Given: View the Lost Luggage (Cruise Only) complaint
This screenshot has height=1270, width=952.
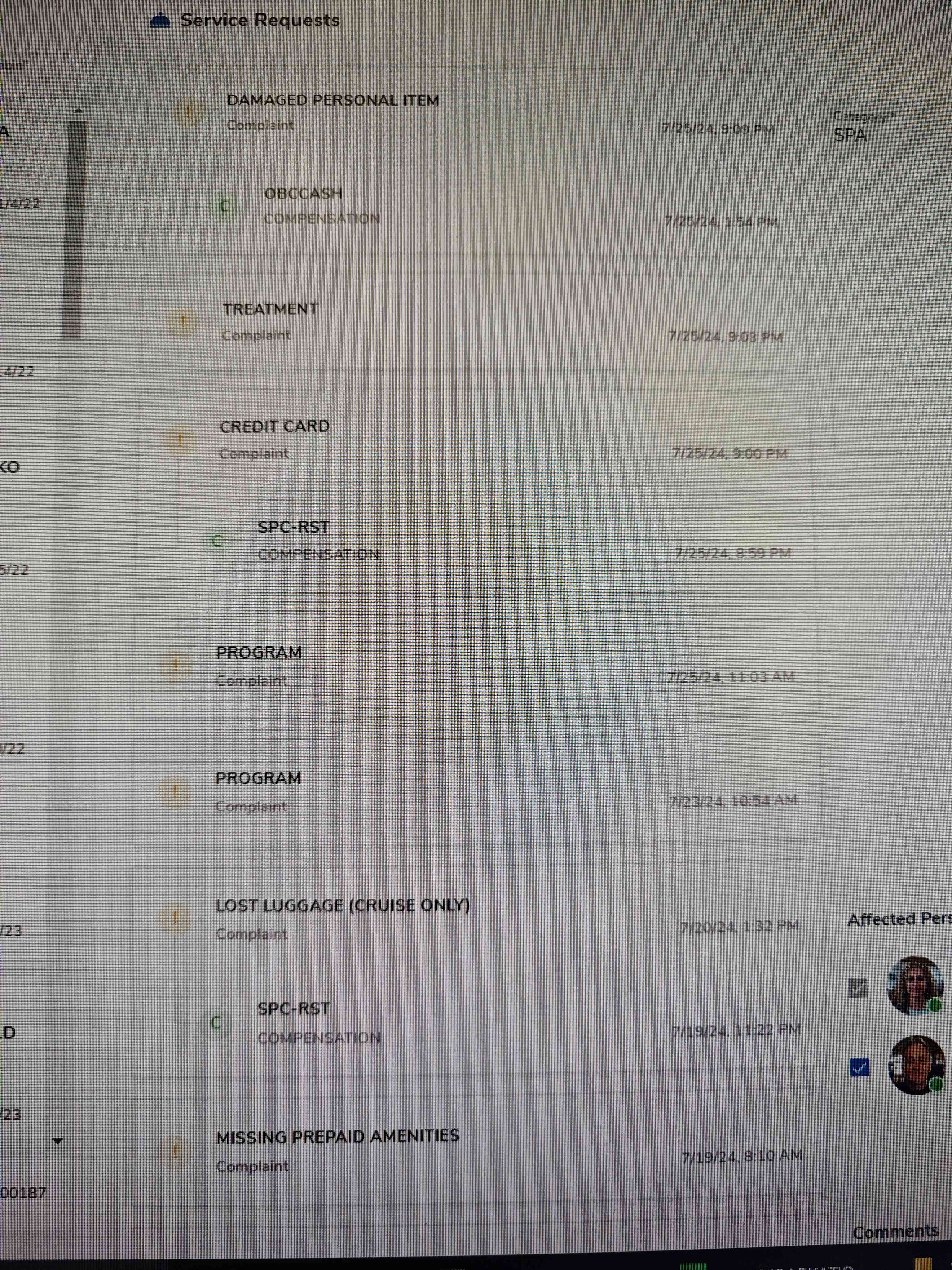Looking at the screenshot, I should click(342, 906).
